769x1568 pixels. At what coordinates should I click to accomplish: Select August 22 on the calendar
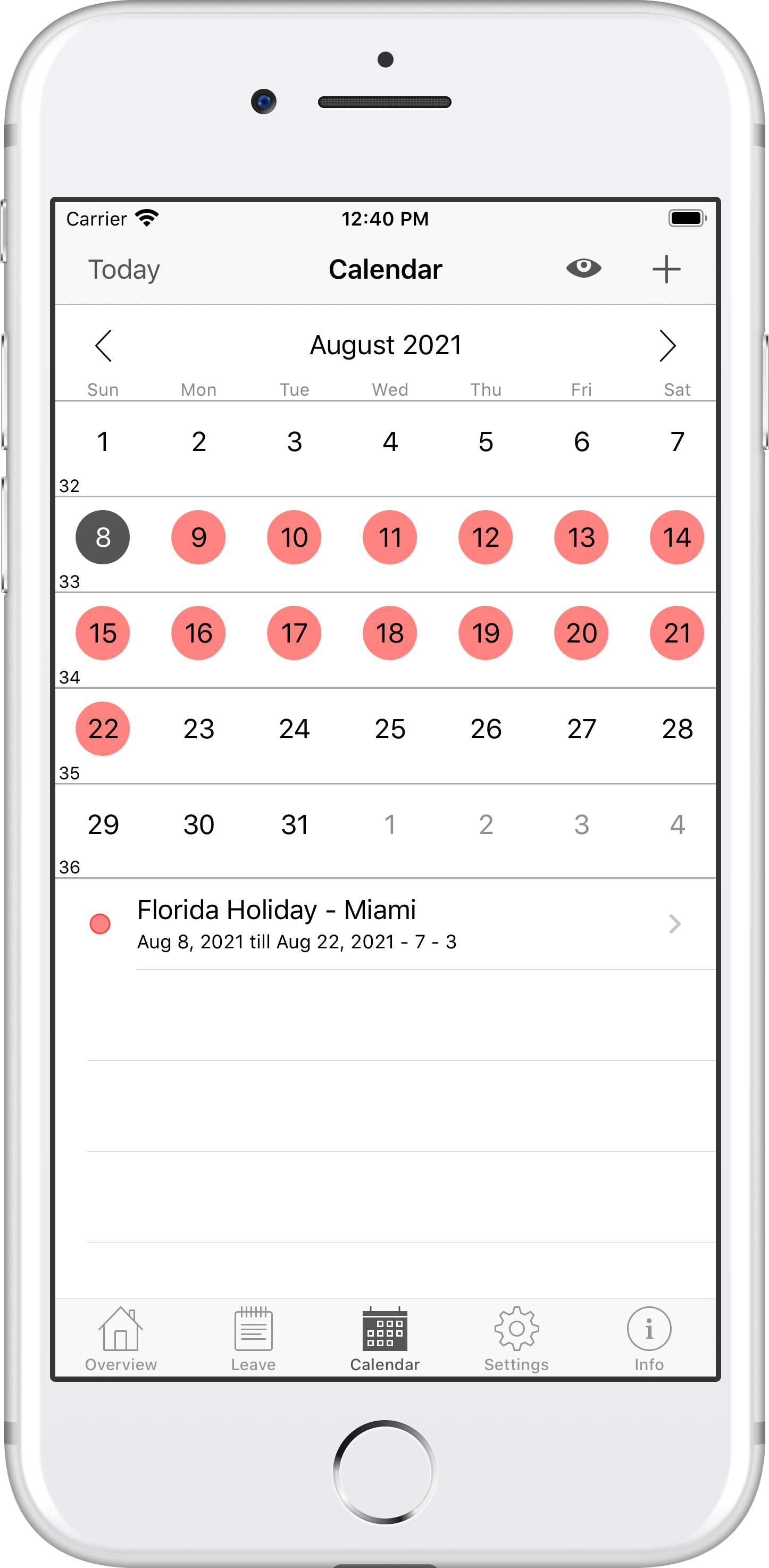point(103,729)
